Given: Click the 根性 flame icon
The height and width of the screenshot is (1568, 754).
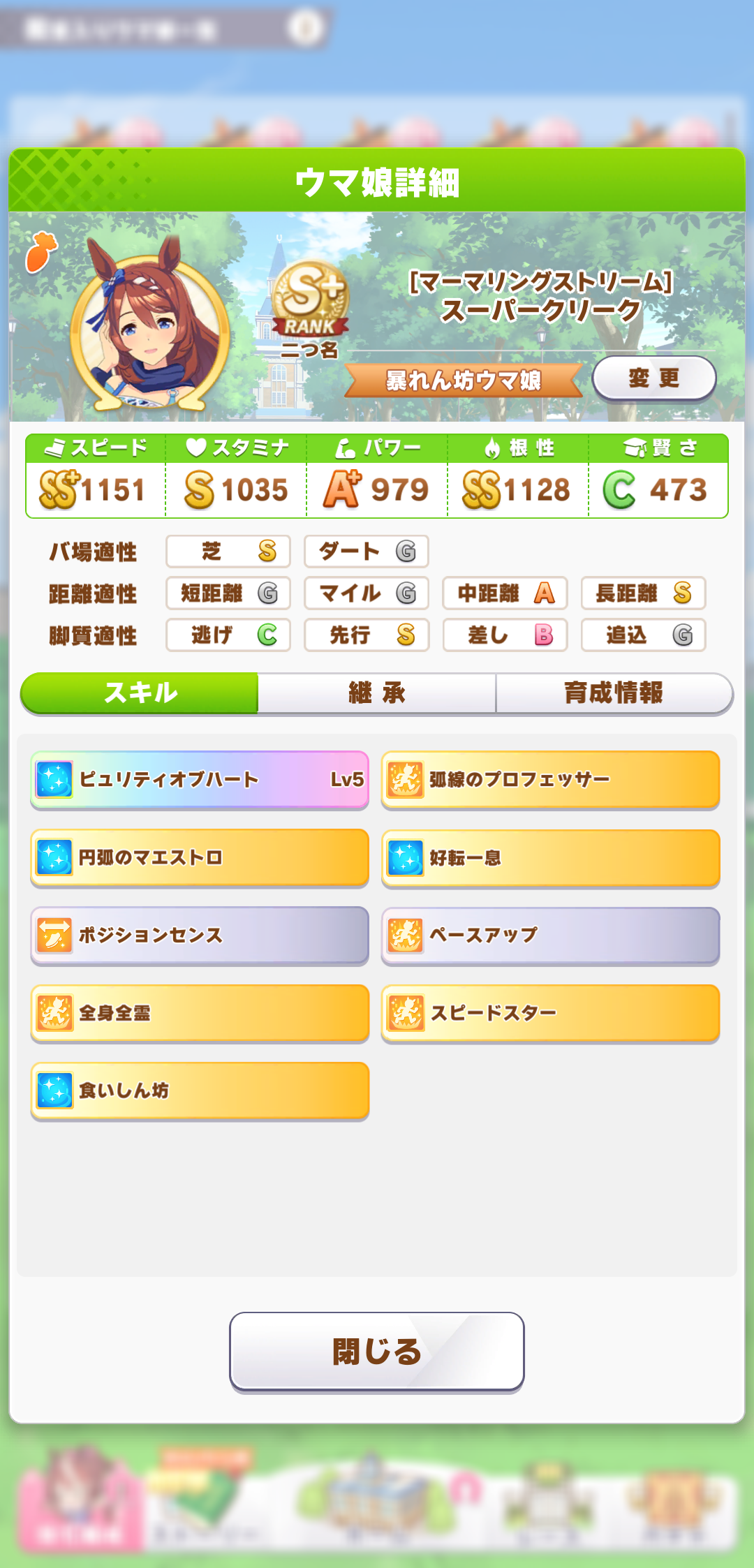Looking at the screenshot, I should click(493, 447).
